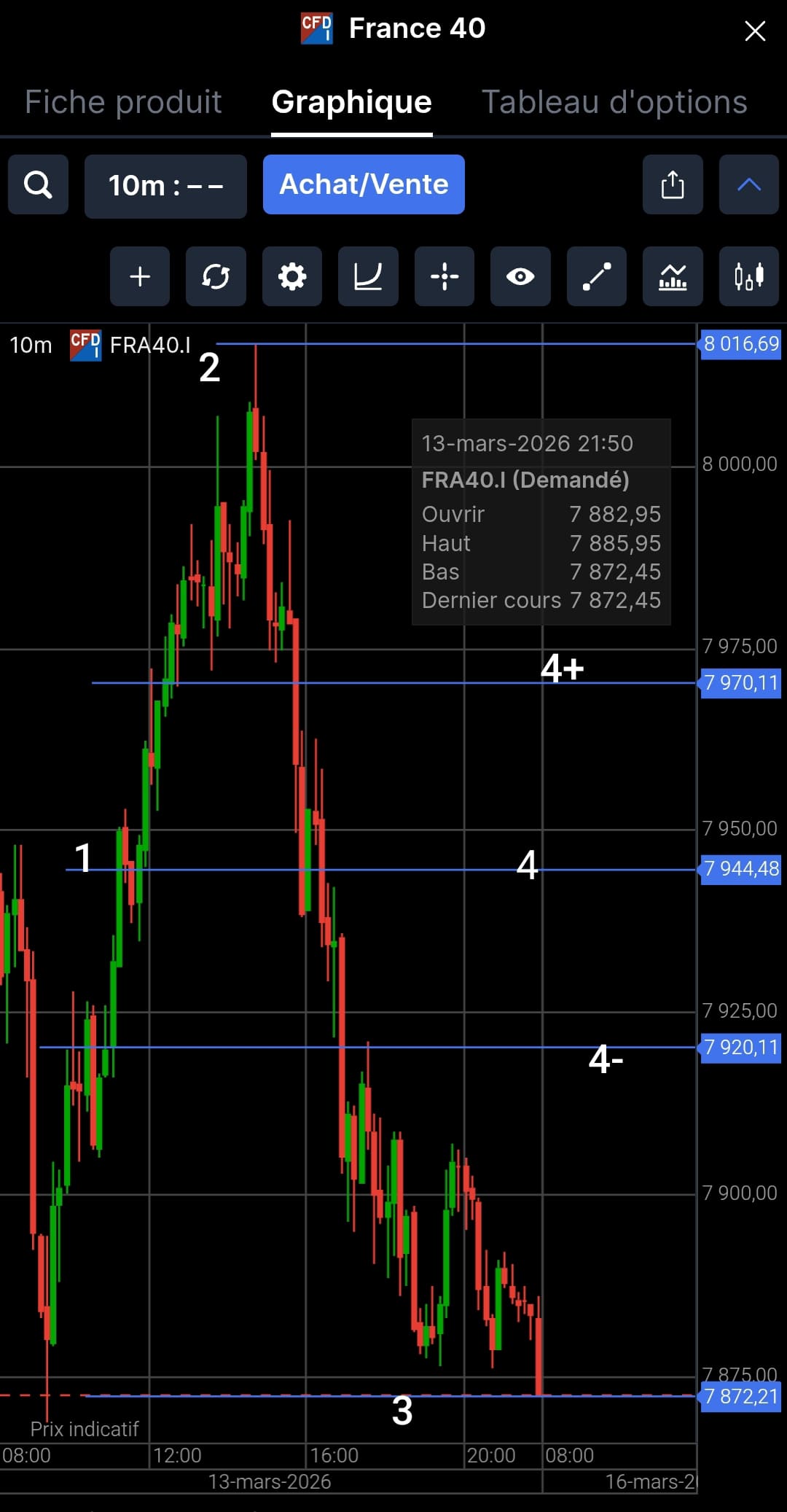Screen dimensions: 787x1512
Task: Refresh the chart
Action: click(216, 276)
